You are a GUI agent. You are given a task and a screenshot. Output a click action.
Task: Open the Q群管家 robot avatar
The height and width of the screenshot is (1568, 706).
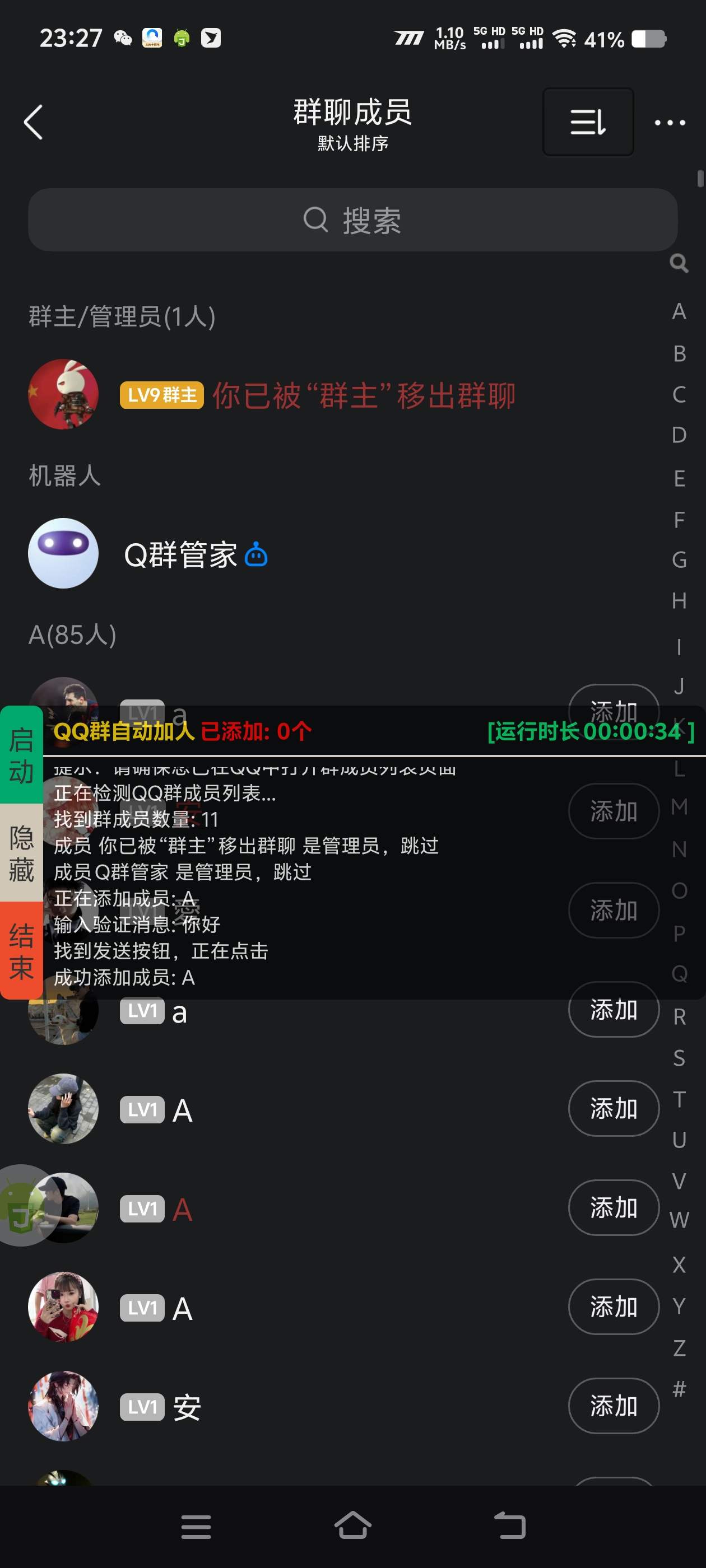coord(63,554)
